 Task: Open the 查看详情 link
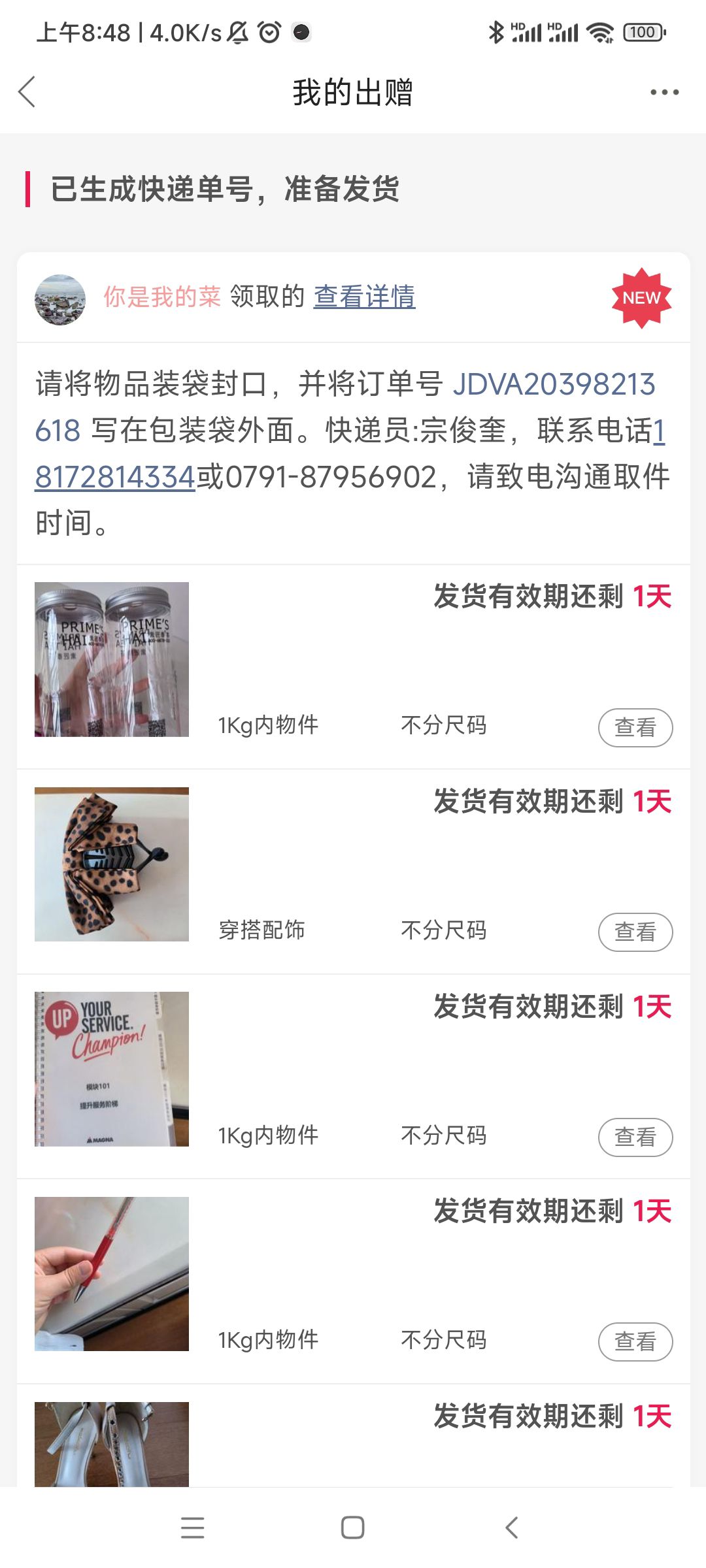pos(364,297)
